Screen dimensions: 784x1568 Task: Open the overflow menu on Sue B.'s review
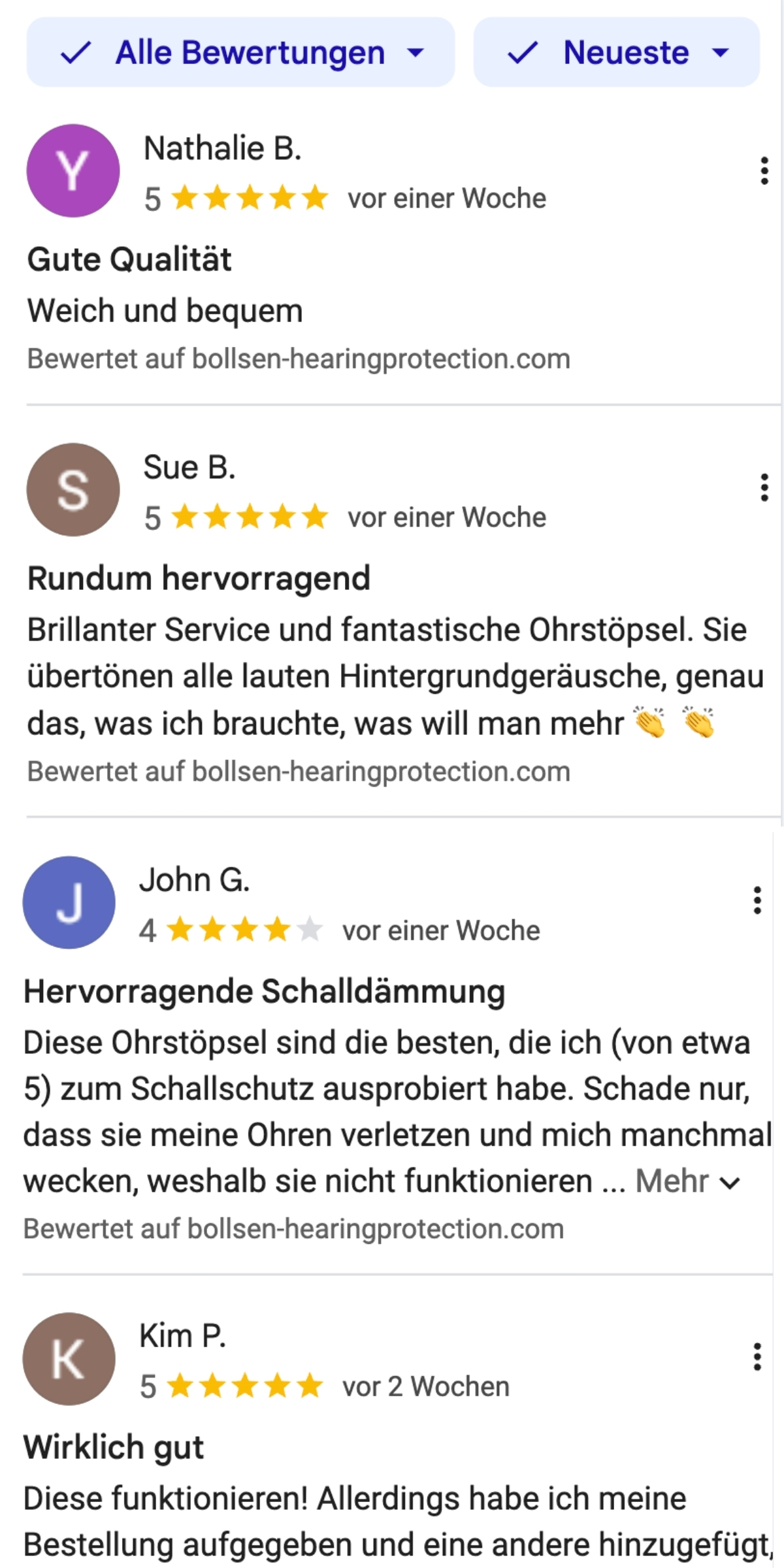(x=764, y=488)
